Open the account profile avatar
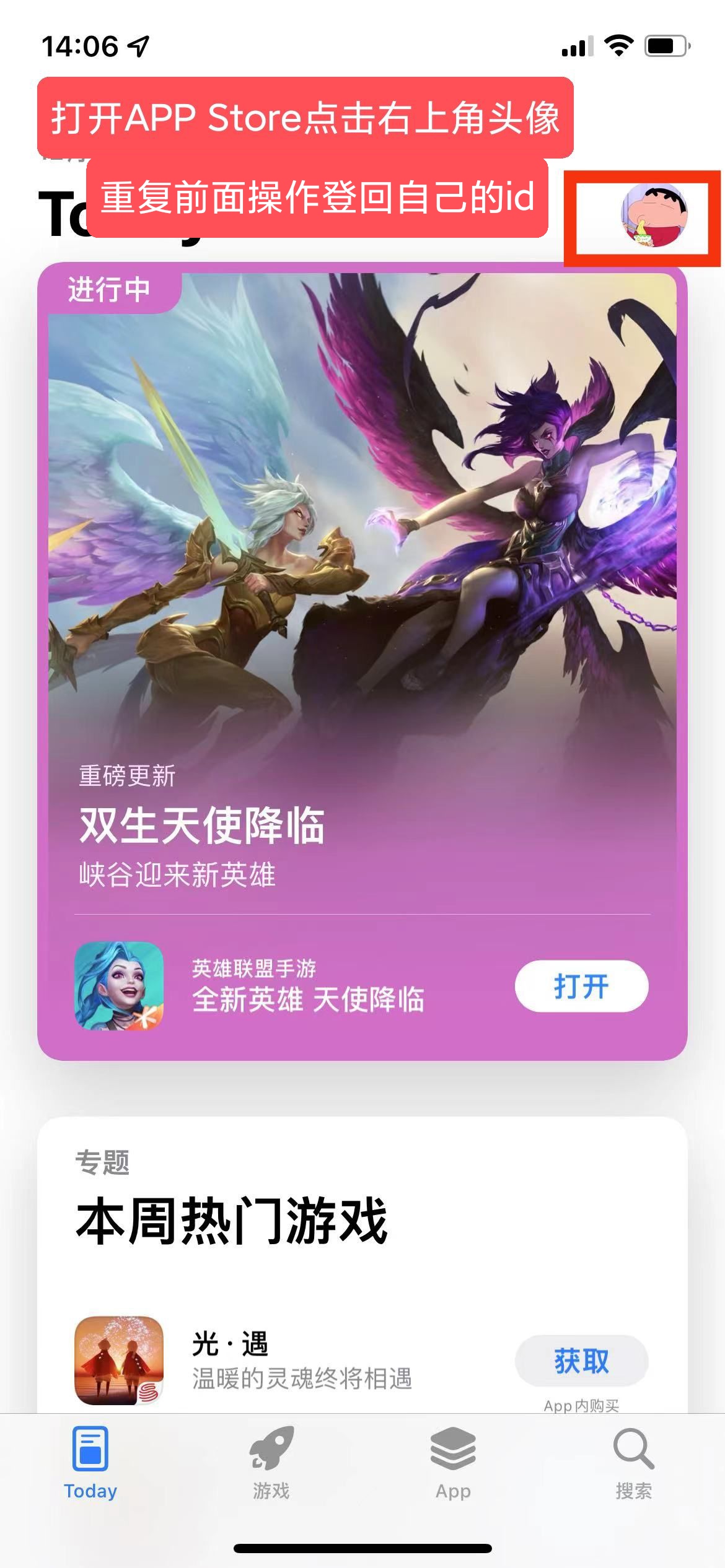This screenshot has height=1568, width=725. 655,215
